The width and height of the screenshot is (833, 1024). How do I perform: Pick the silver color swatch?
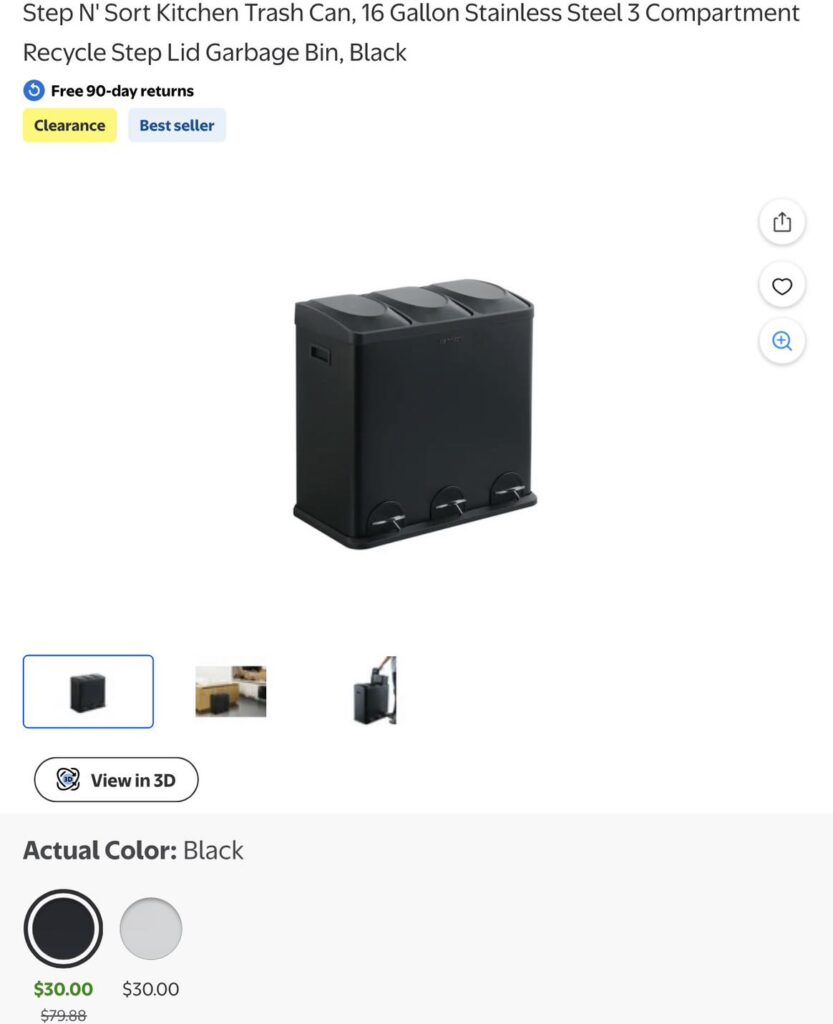click(151, 929)
